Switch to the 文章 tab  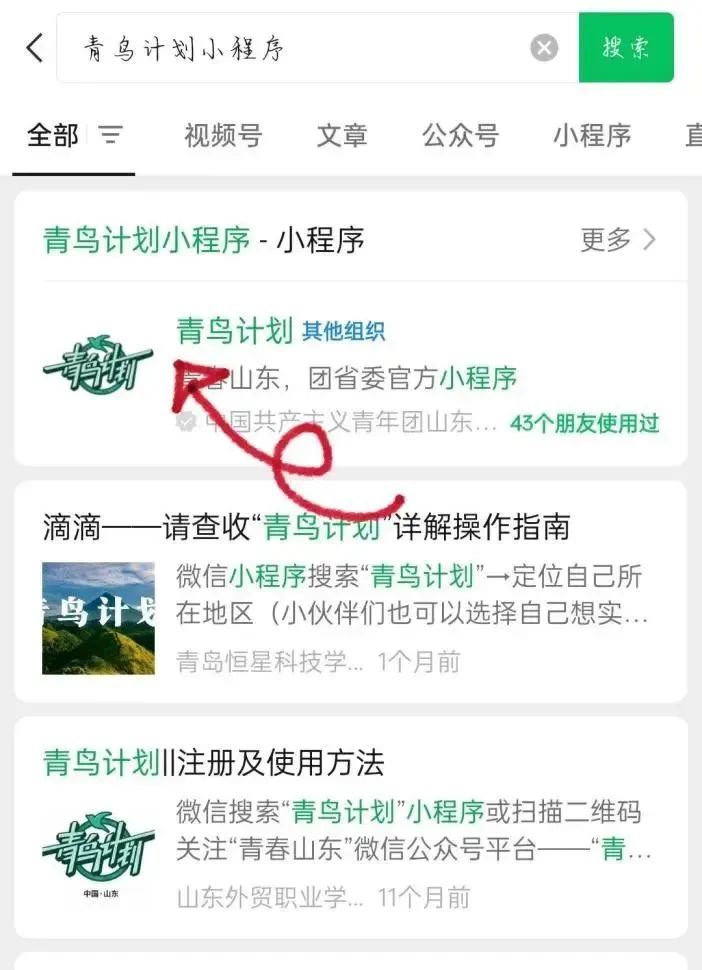pos(342,135)
